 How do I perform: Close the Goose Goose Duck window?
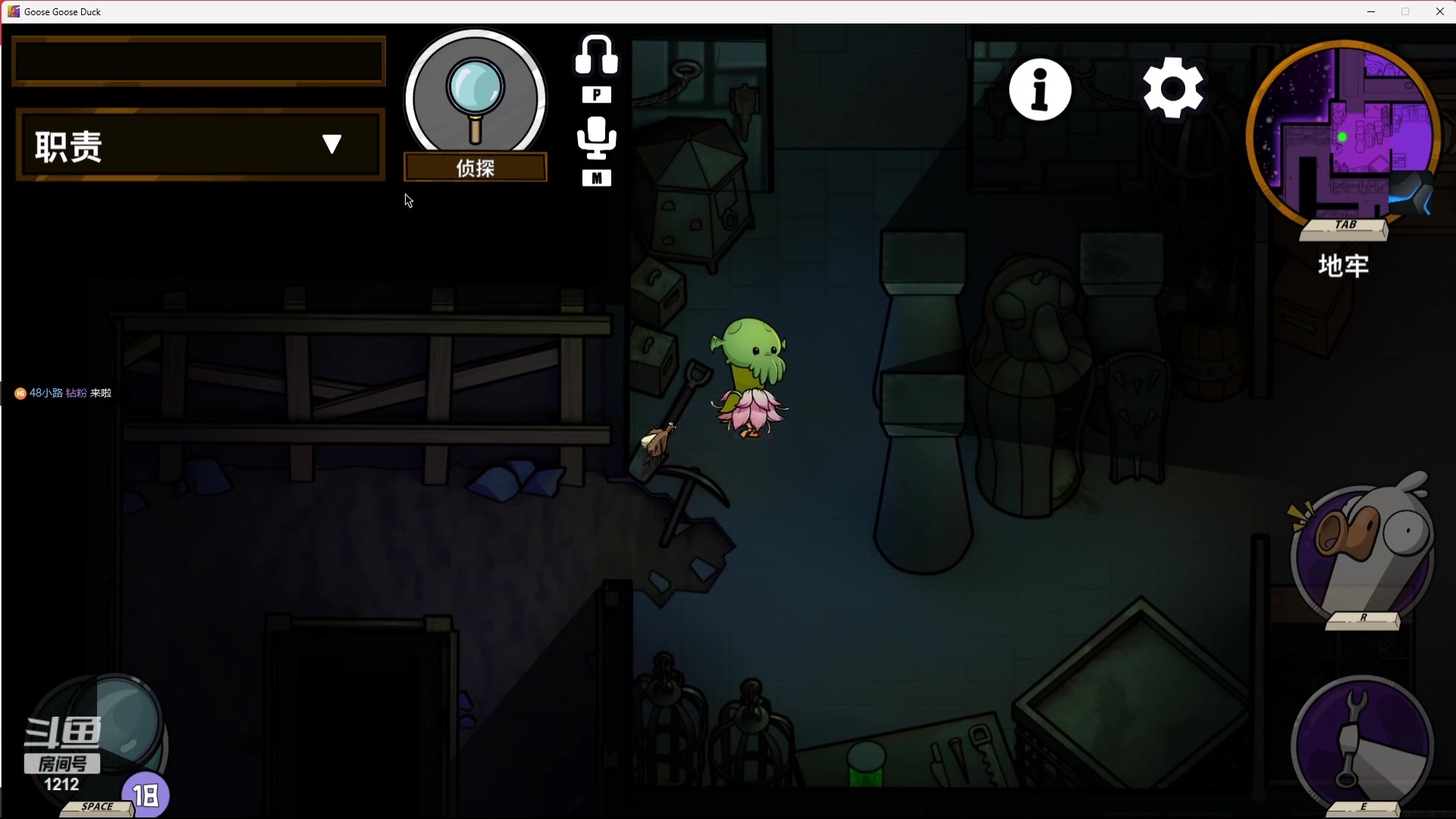click(1439, 11)
